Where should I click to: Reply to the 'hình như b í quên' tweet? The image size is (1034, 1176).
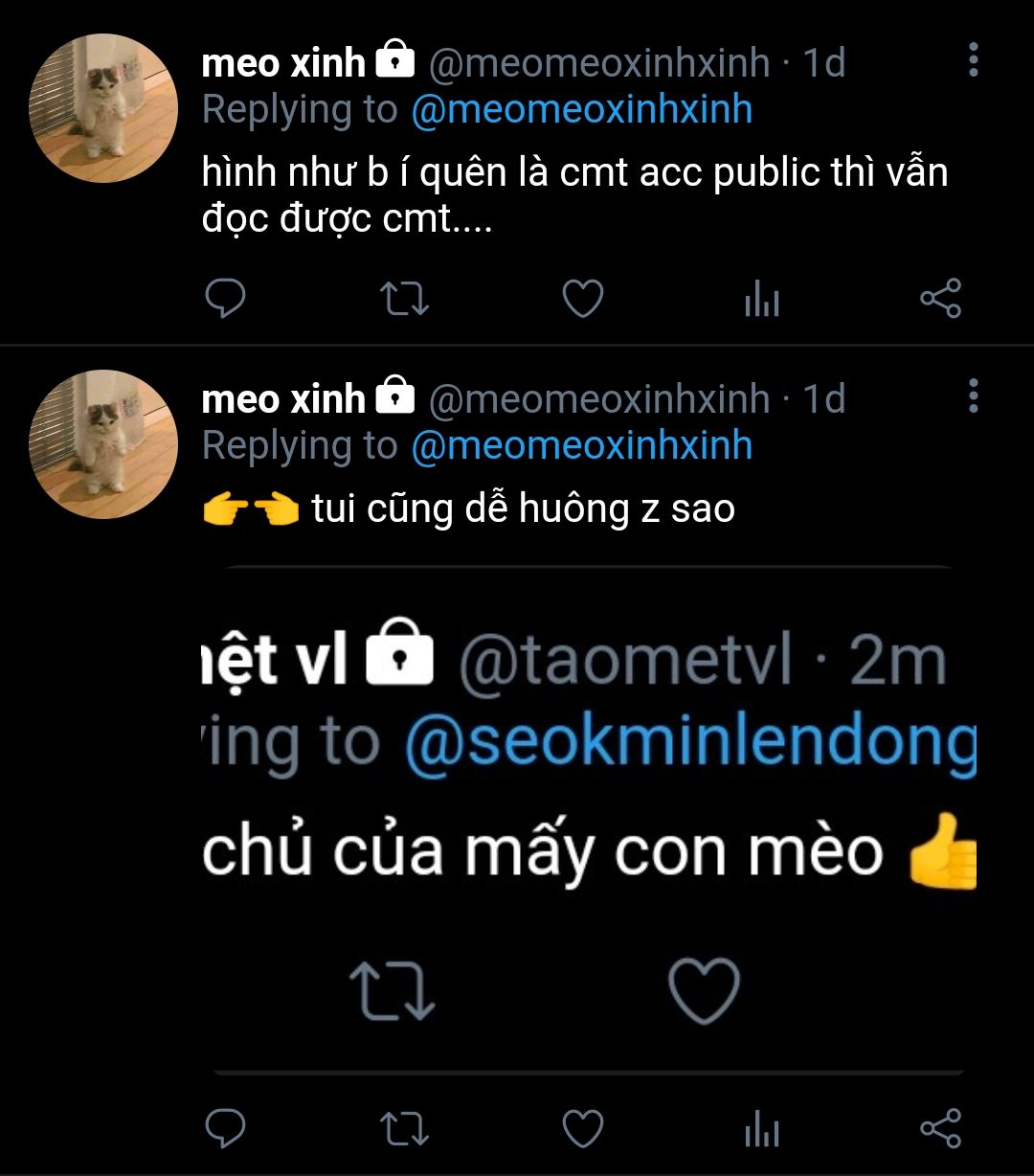coord(226,299)
